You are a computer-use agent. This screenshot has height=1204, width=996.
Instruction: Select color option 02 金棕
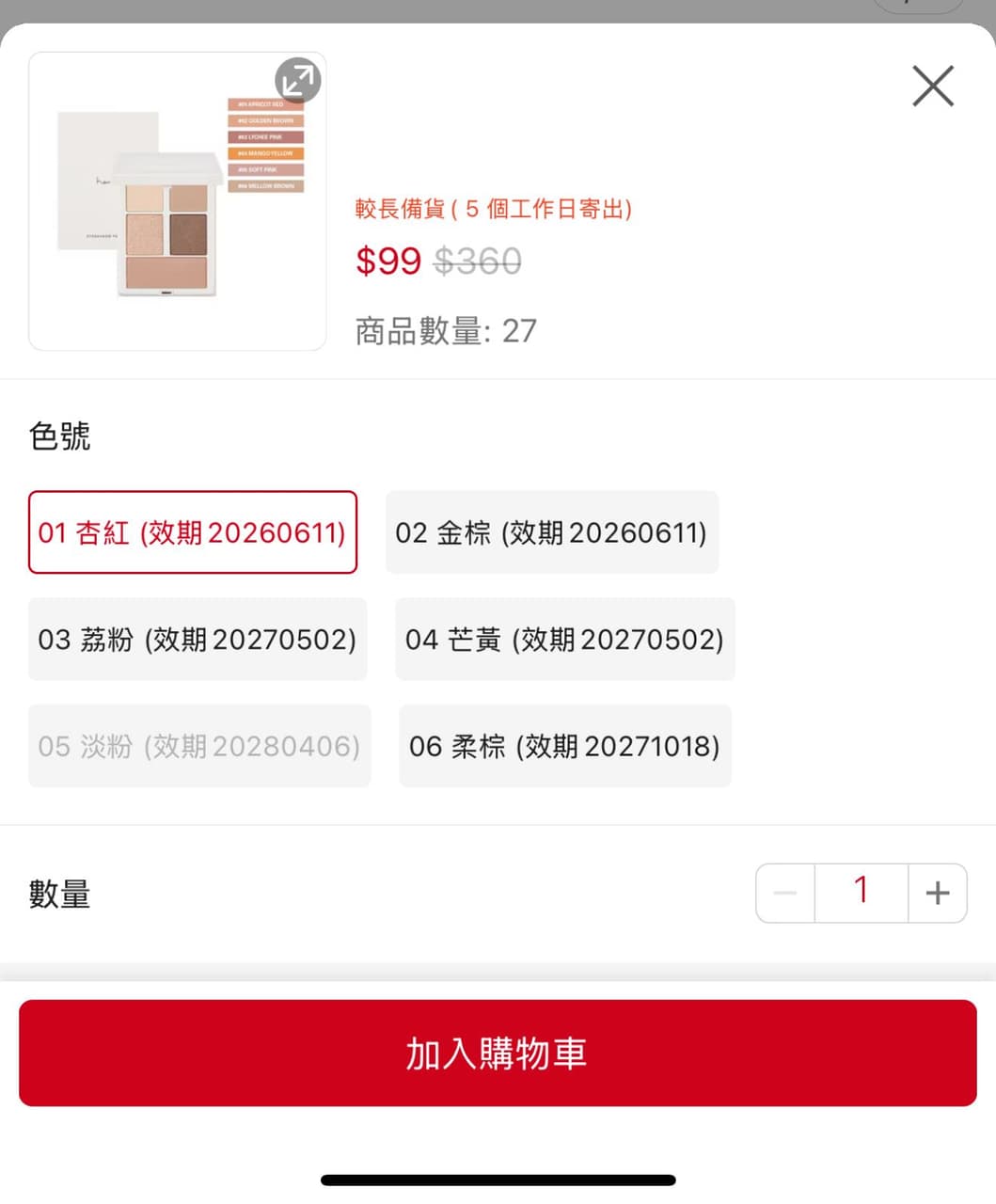[551, 532]
